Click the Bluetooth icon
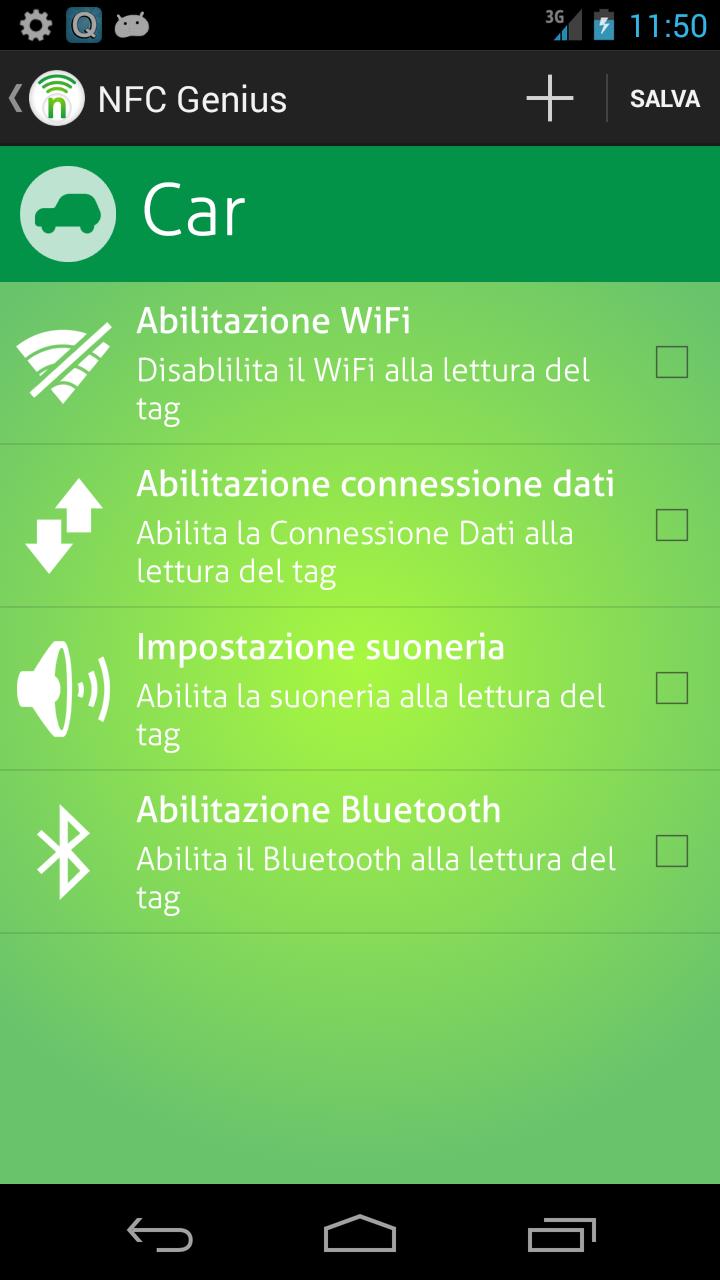 point(62,850)
